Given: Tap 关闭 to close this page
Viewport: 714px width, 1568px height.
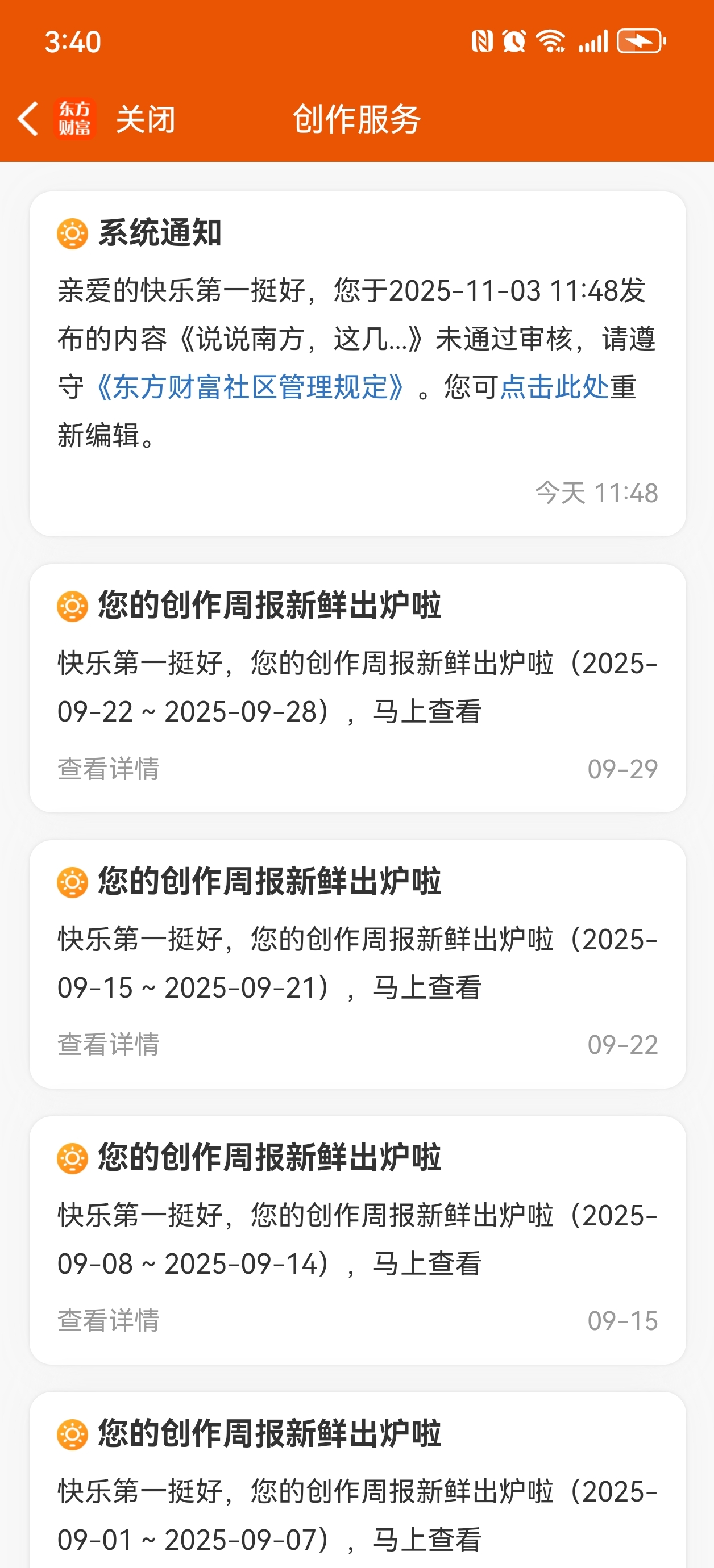Looking at the screenshot, I should pos(146,119).
